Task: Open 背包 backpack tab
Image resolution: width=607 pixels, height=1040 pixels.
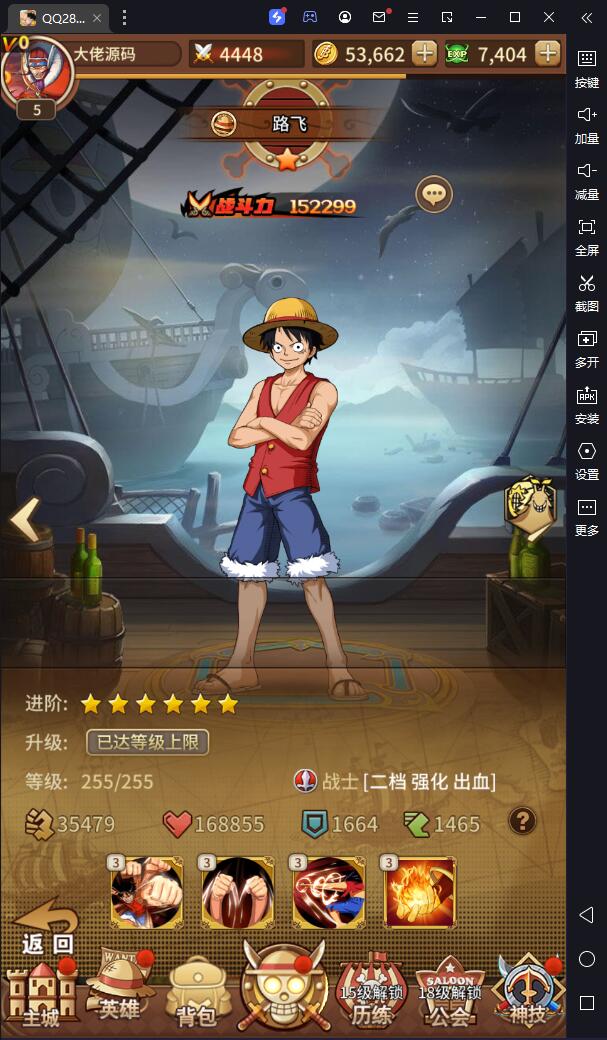Action: [x=196, y=995]
